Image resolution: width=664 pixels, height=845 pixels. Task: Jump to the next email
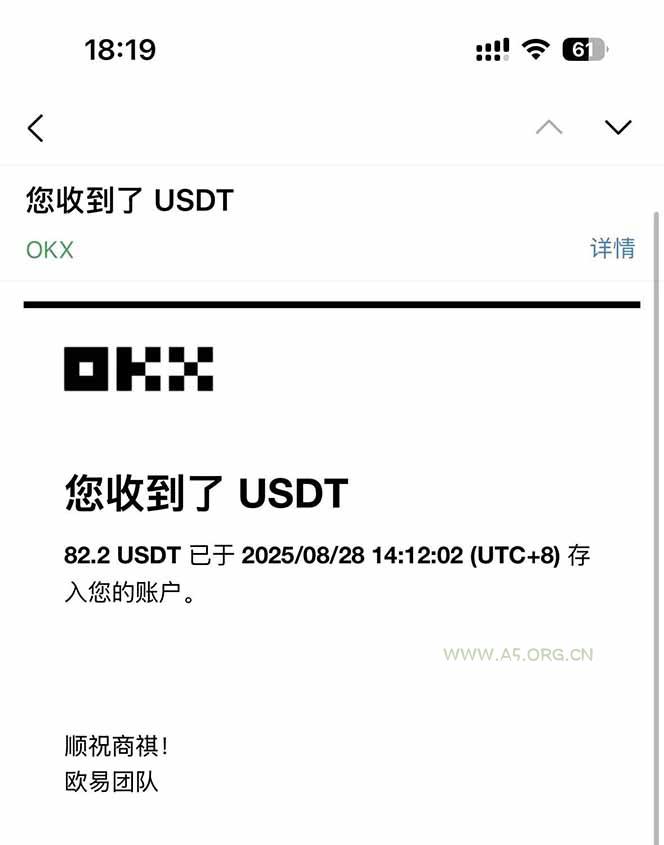click(x=618, y=127)
